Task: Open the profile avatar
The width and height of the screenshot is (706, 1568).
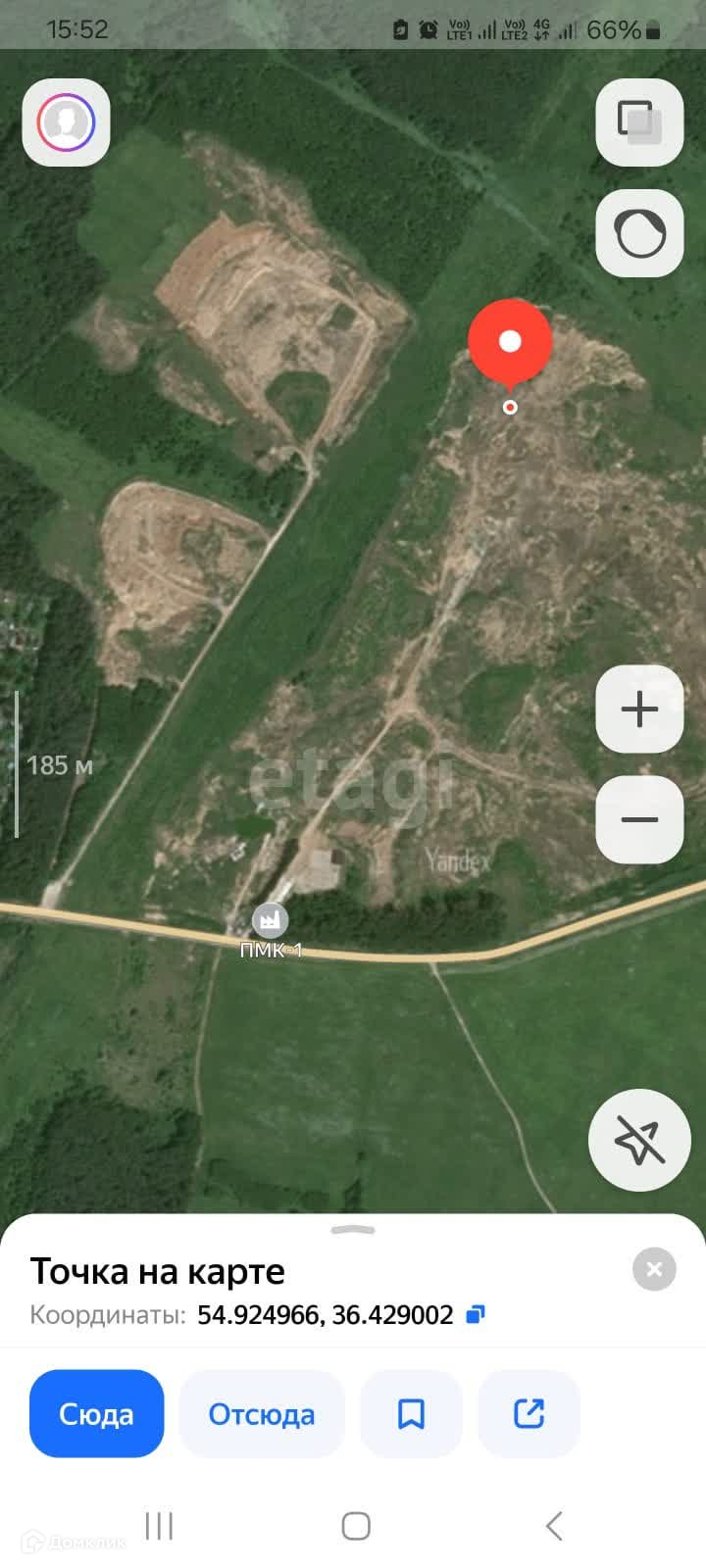Action: (x=66, y=122)
